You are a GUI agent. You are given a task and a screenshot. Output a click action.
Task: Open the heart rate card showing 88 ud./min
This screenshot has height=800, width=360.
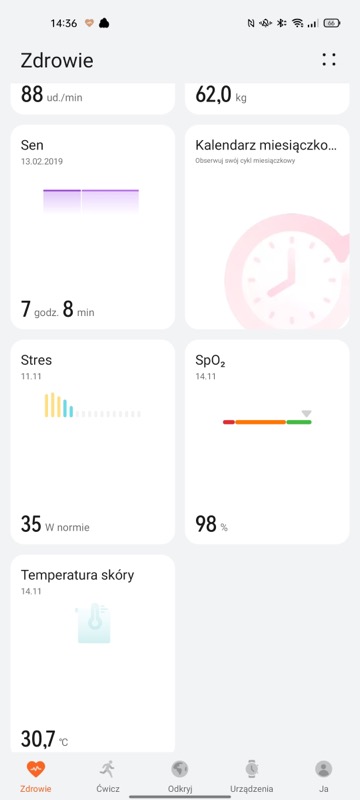click(93, 98)
